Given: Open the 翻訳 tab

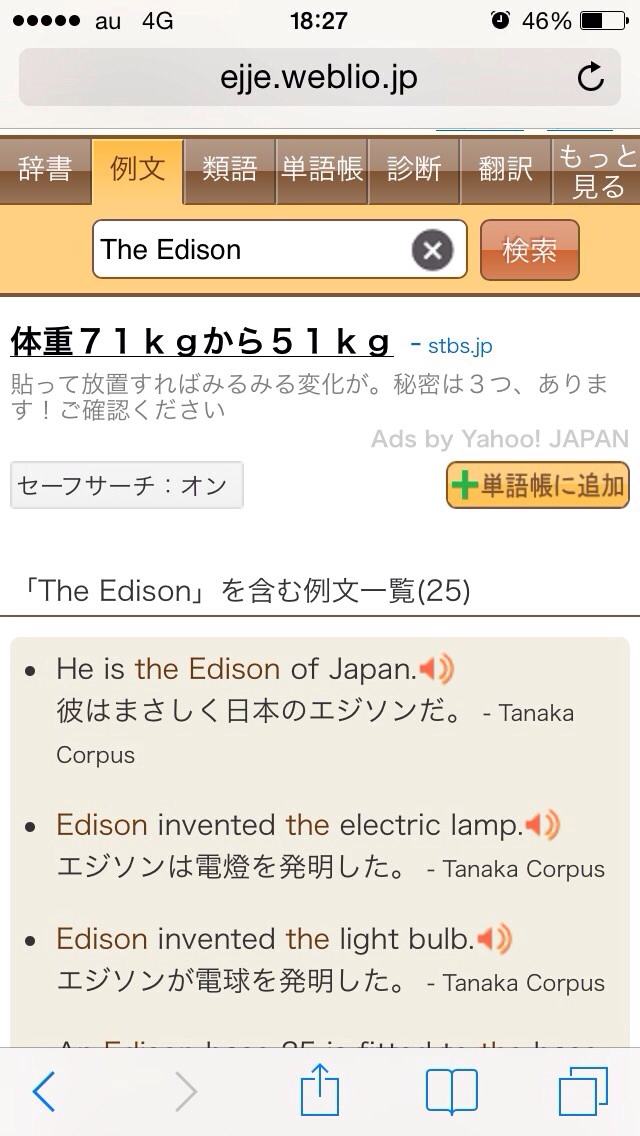Looking at the screenshot, I should [x=505, y=170].
